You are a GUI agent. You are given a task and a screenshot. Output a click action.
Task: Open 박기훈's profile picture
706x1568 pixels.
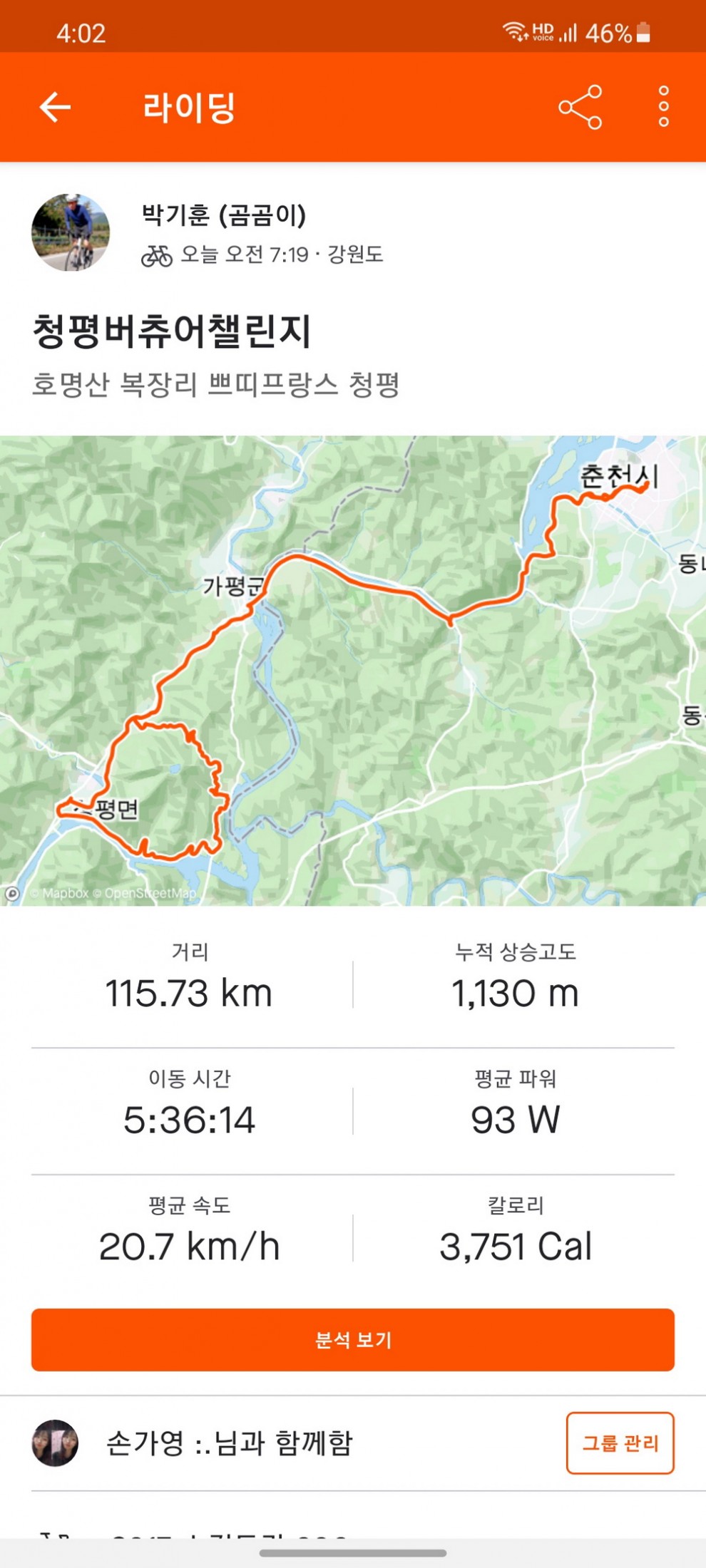coord(71,232)
